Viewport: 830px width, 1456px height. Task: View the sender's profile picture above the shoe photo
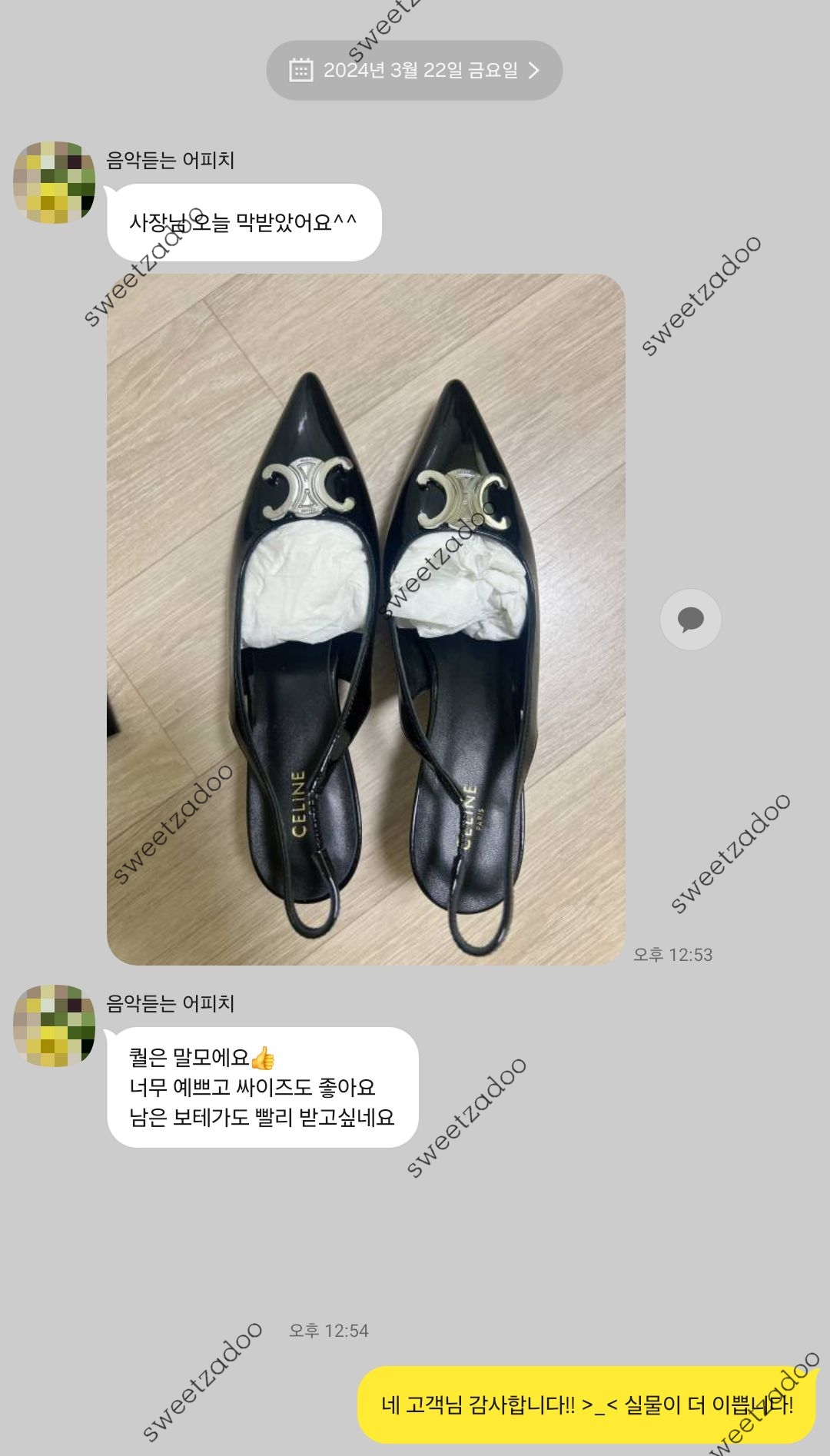54,183
